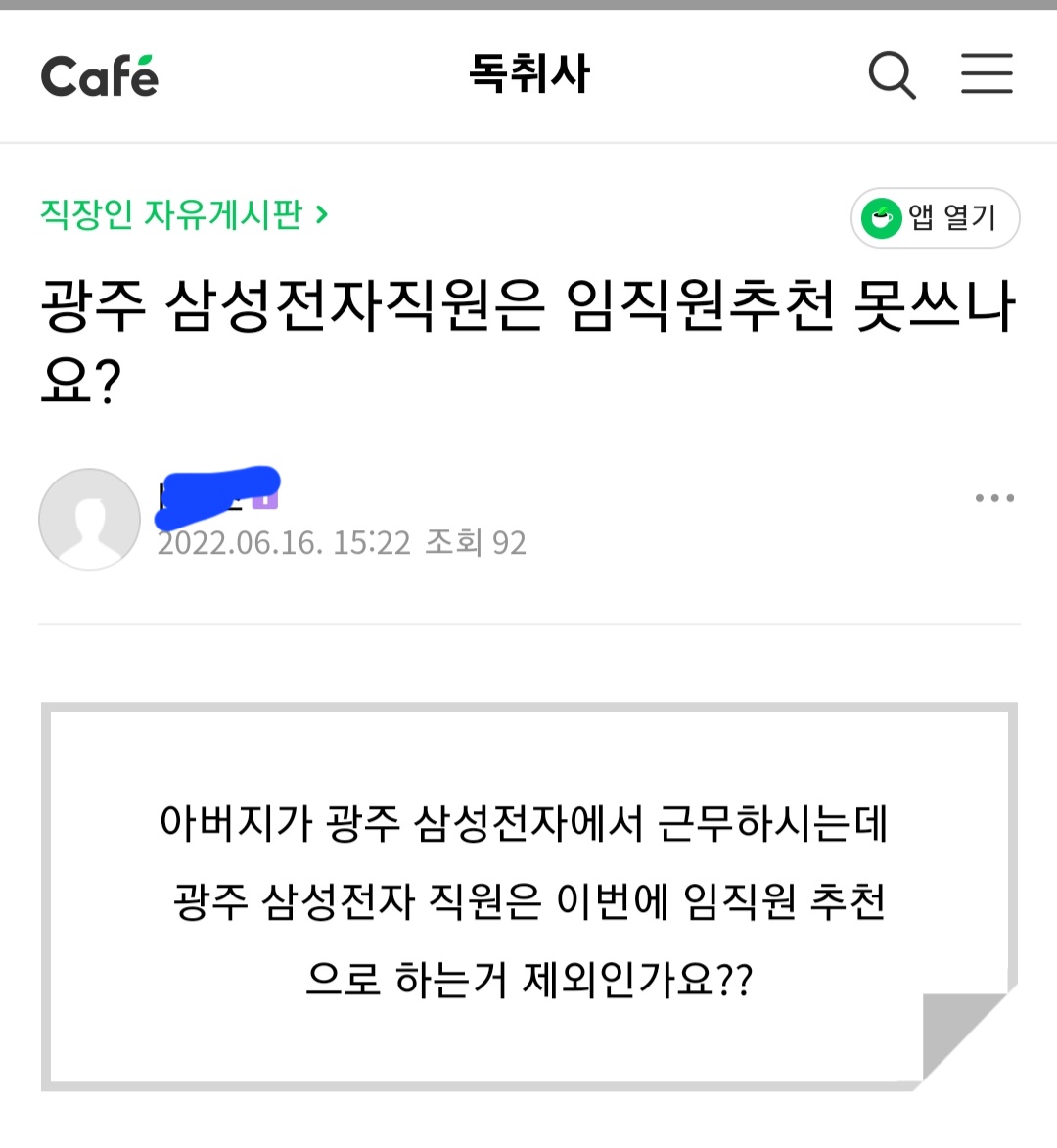View the author's profile picture
Image resolution: width=1057 pixels, height=1148 pixels.
coord(89,519)
